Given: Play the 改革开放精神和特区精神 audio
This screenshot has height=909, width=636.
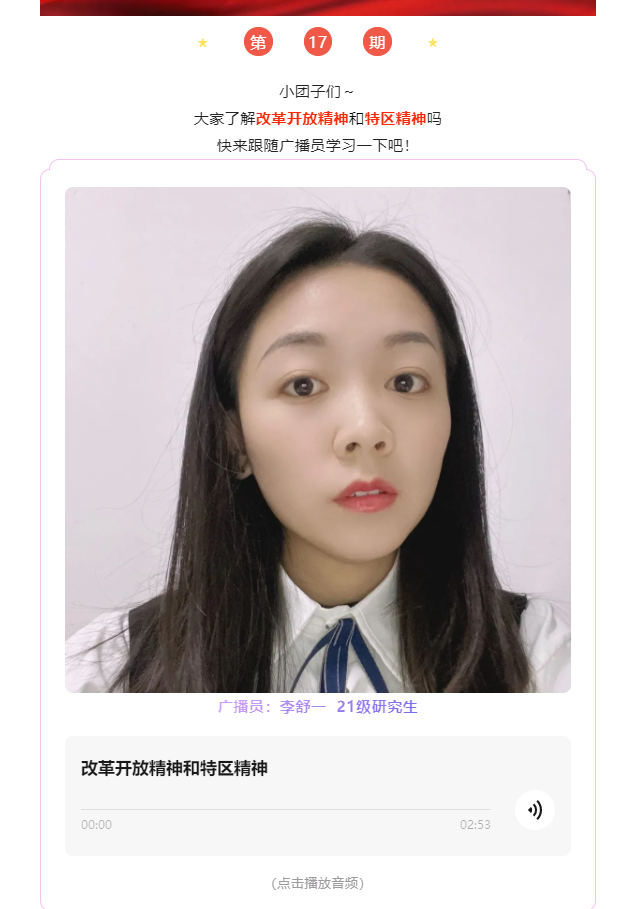Looking at the screenshot, I should [x=534, y=810].
